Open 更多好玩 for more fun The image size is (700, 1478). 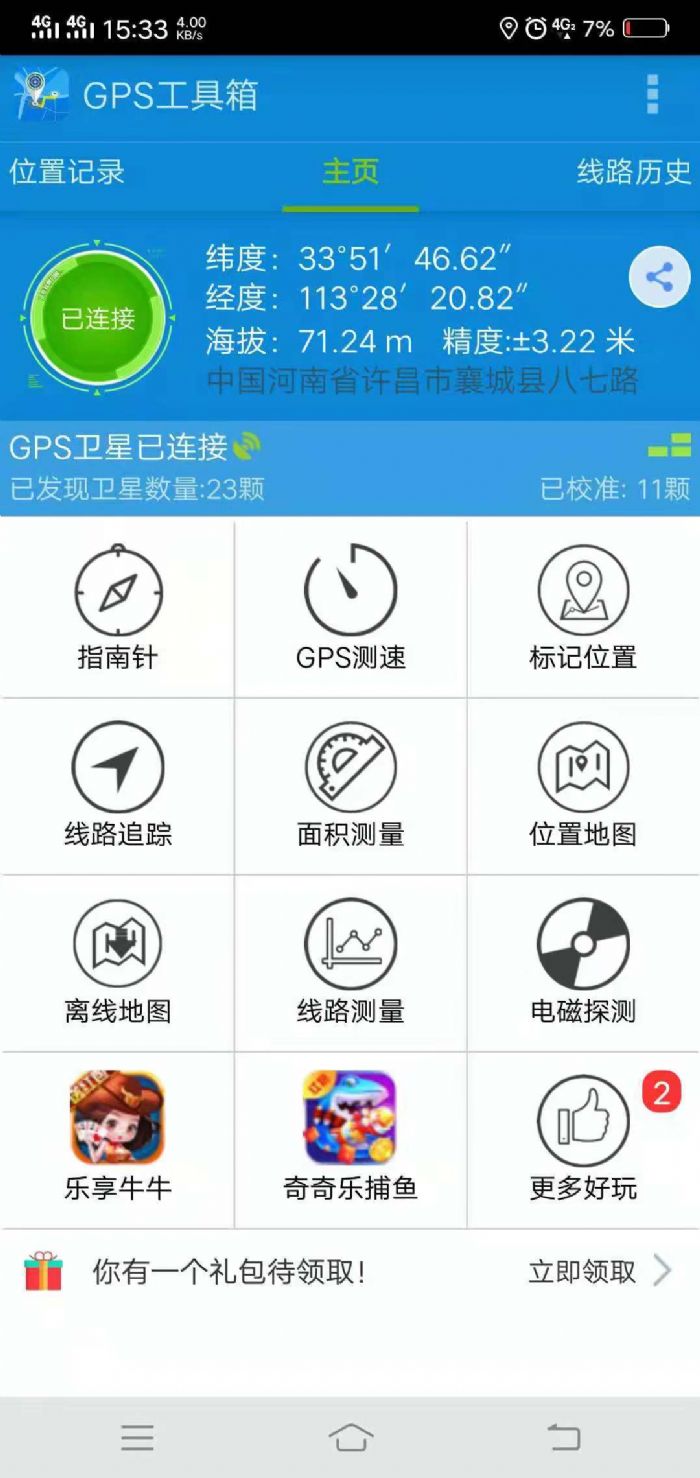tap(583, 1137)
